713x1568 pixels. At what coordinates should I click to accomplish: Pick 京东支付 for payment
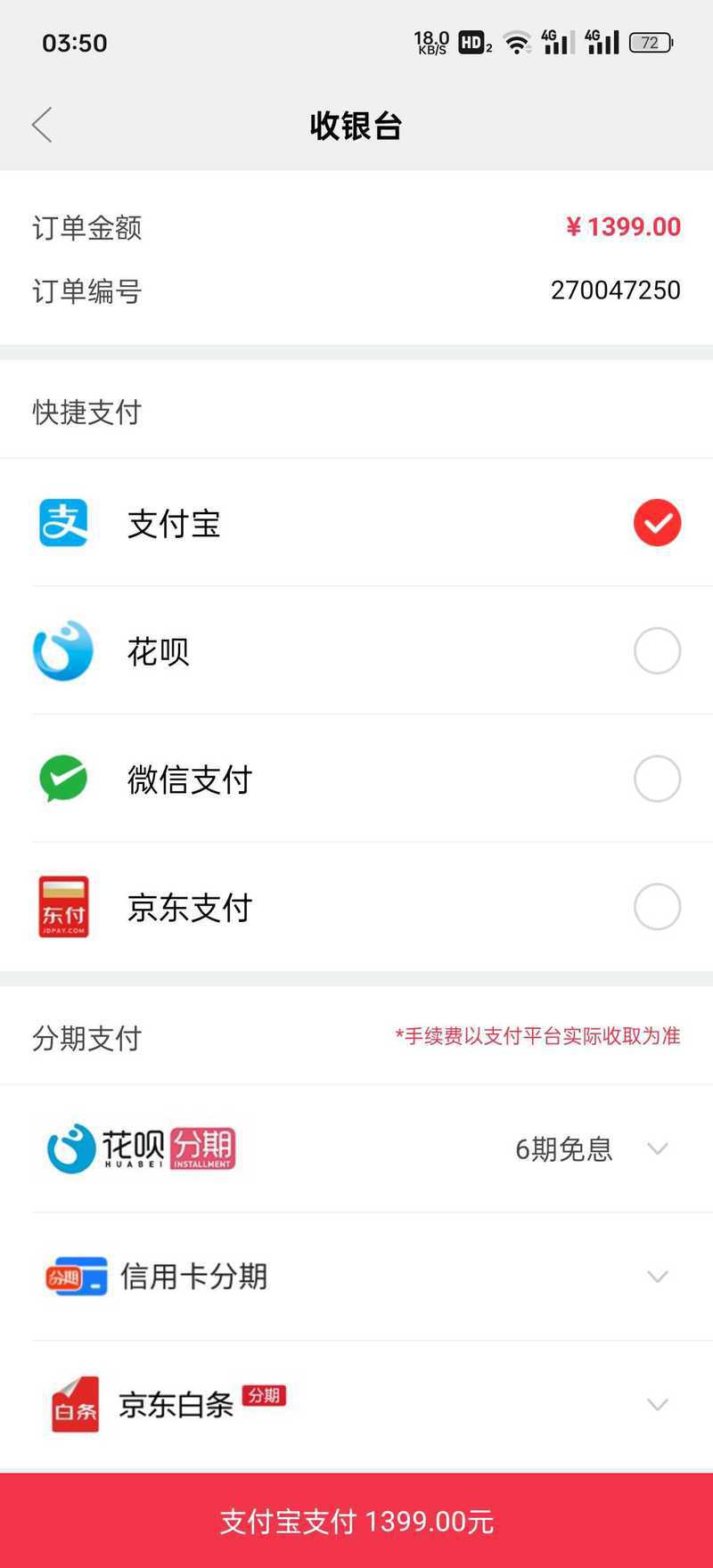click(x=356, y=907)
